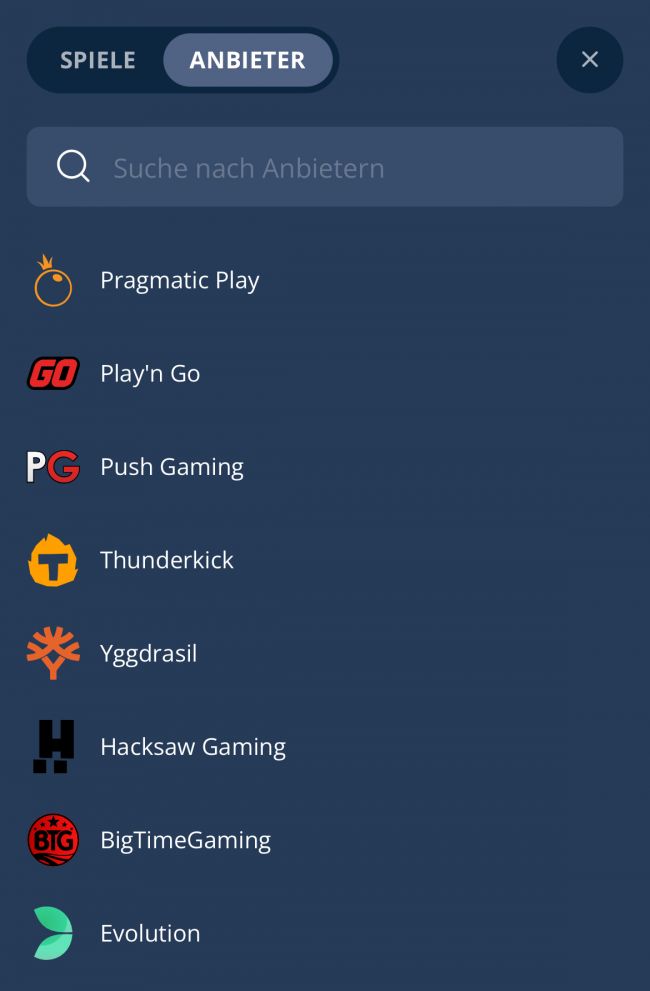Open Push Gaming provider
The image size is (650, 991).
171,467
